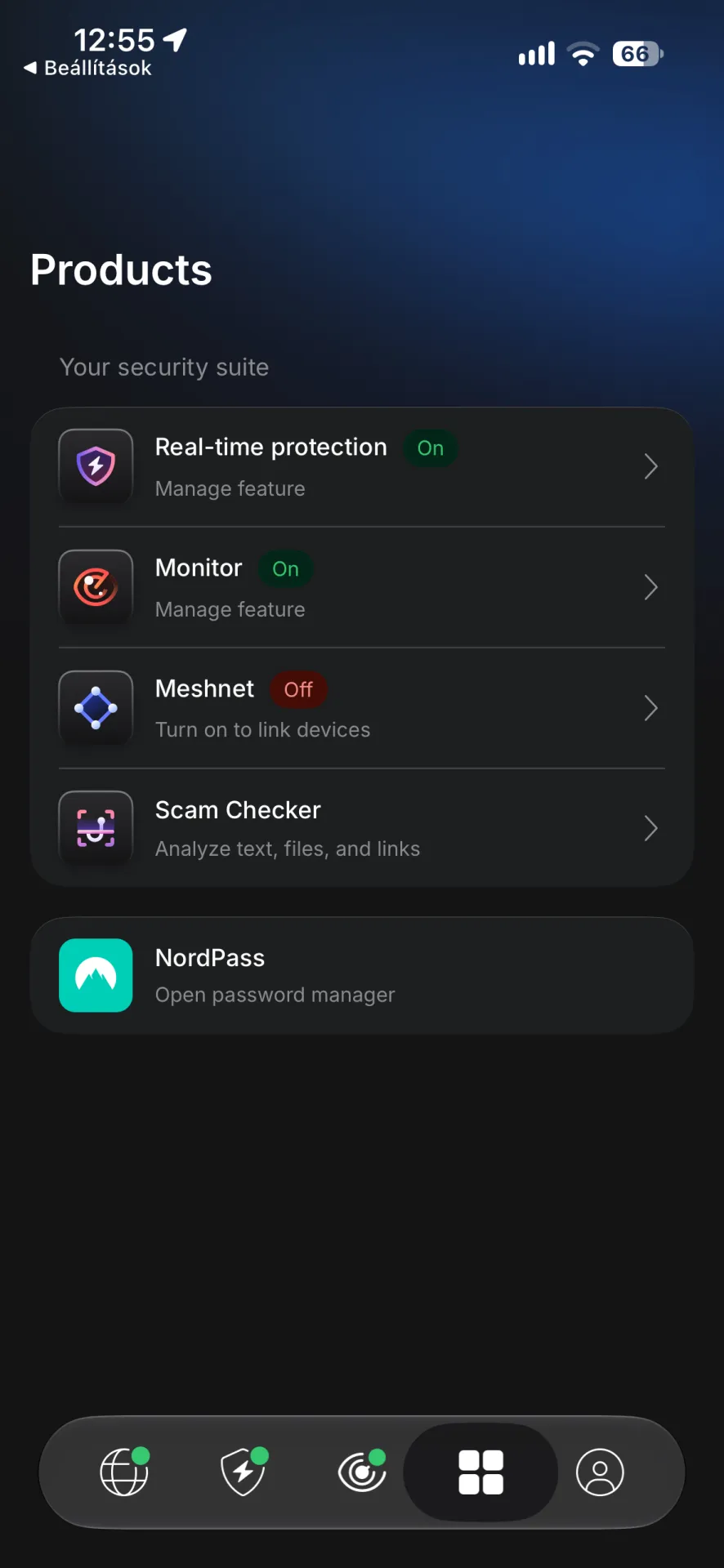Open the Monitor feature row
Viewport: 724px width, 1568px height.
point(362,588)
